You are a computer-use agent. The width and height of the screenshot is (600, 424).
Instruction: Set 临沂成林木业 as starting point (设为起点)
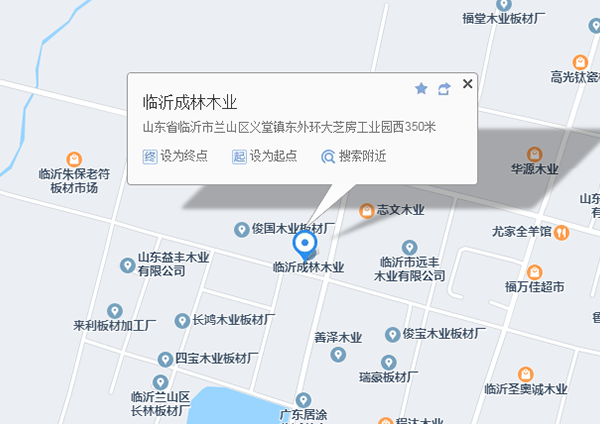265,156
